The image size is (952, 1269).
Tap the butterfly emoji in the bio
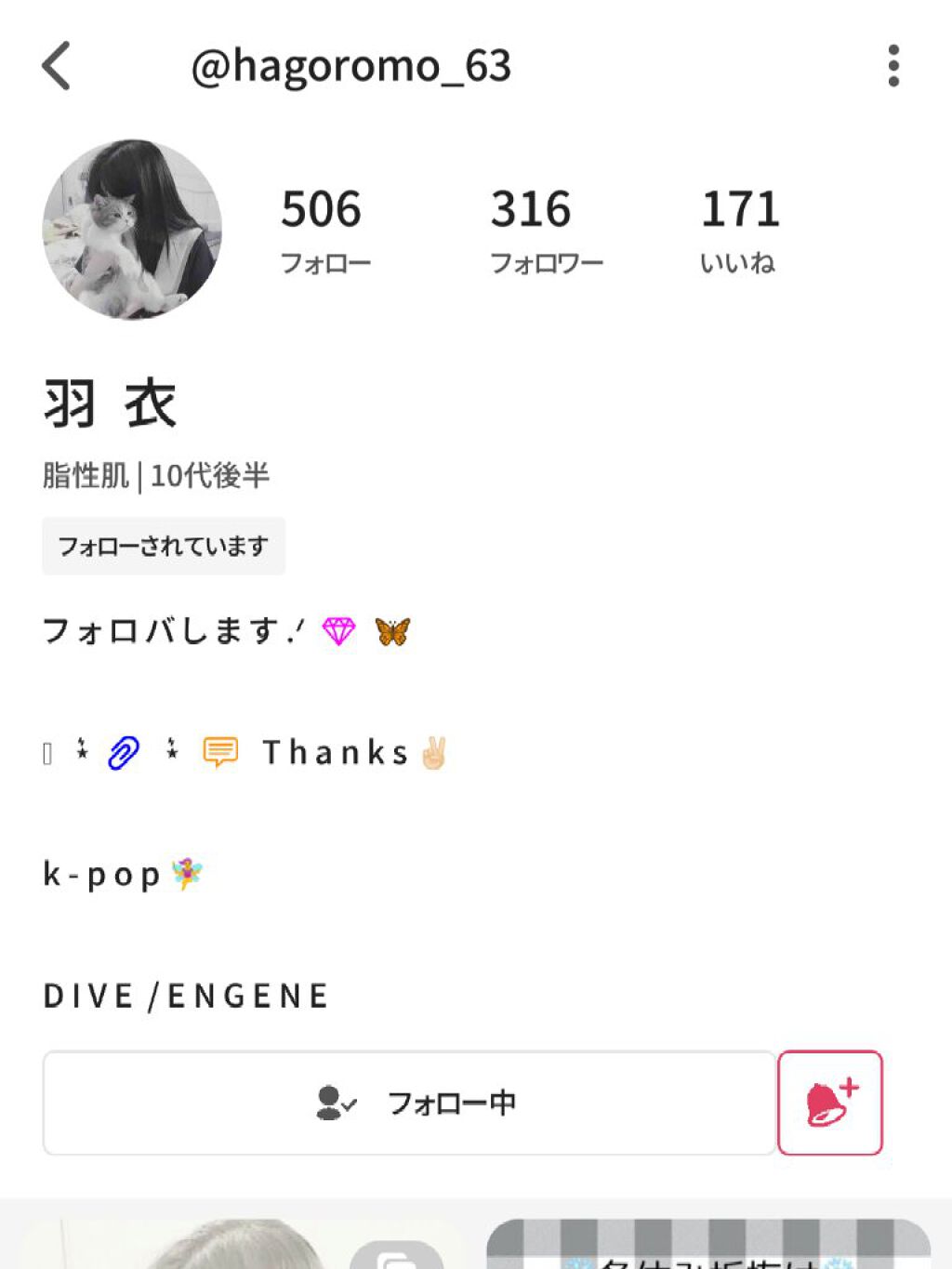(394, 630)
